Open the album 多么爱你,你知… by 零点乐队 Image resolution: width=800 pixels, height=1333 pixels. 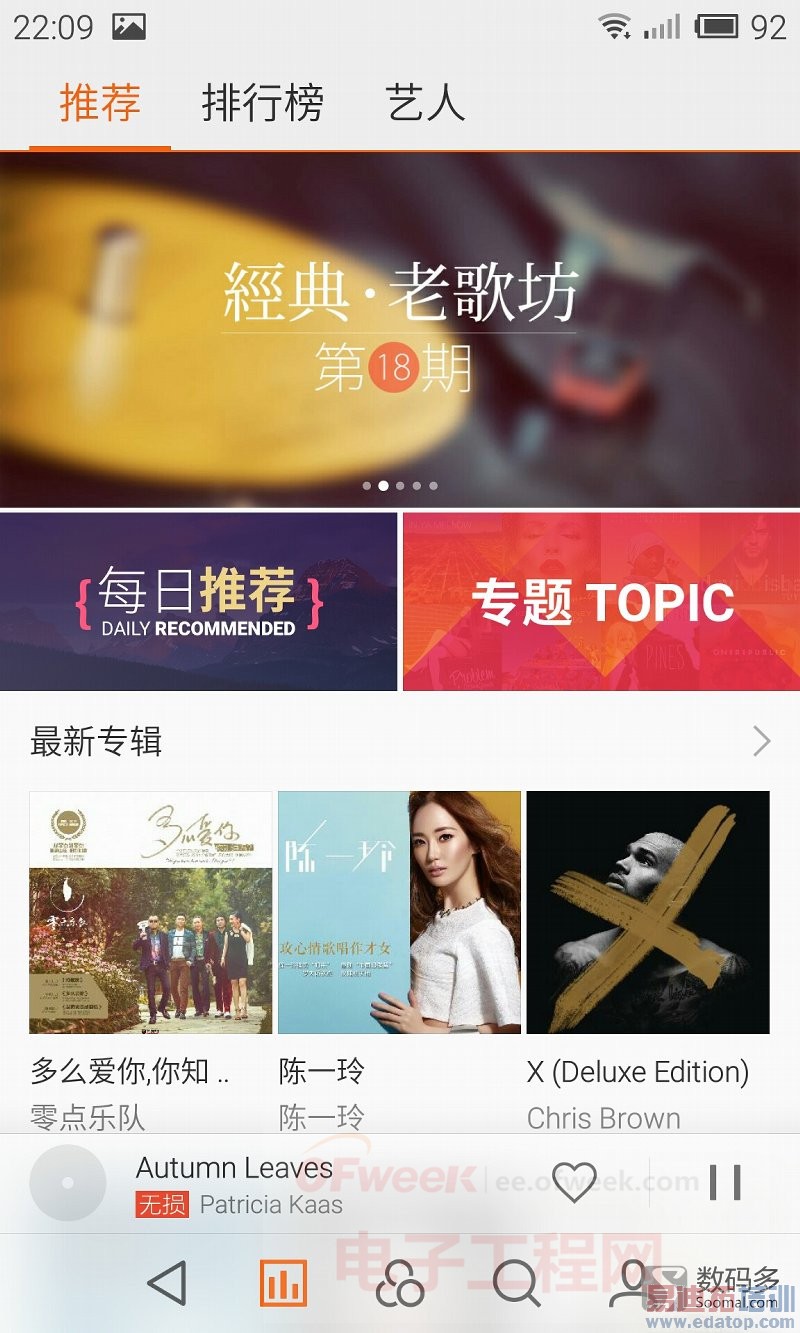coord(151,912)
